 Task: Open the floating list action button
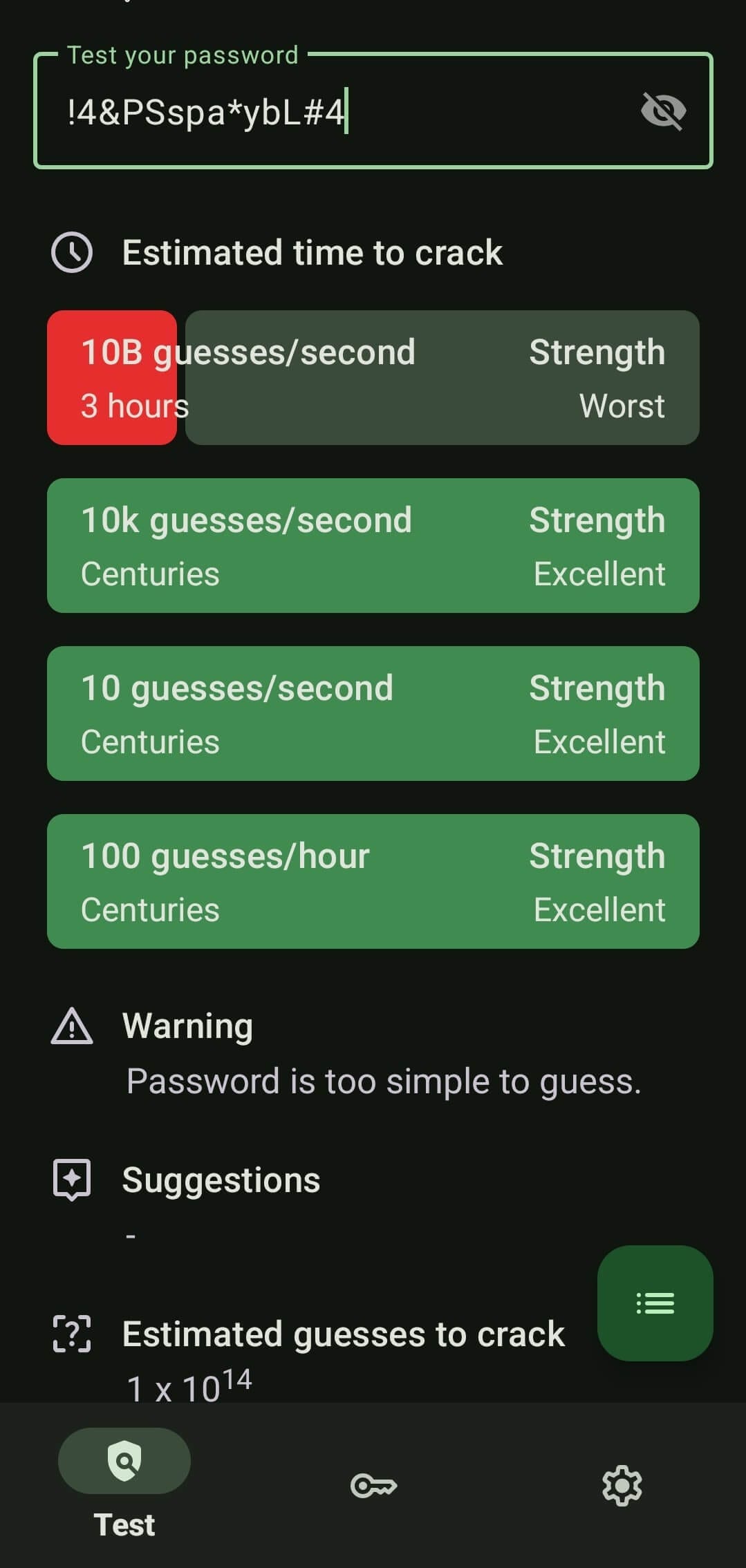tap(655, 1303)
